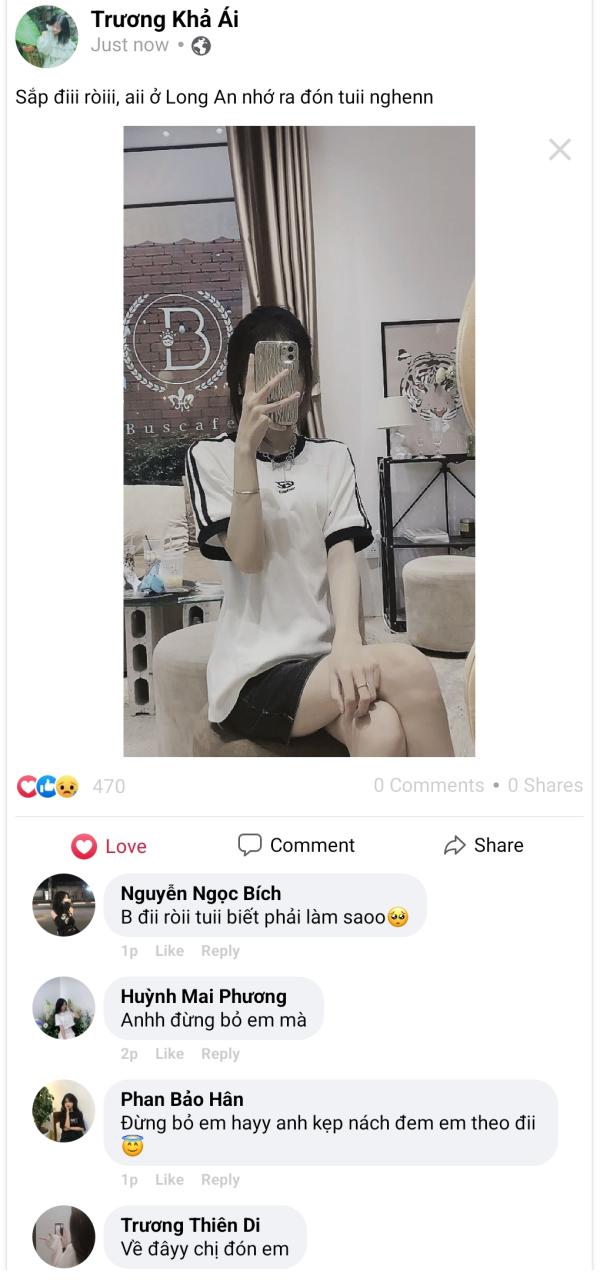600x1283 pixels.
Task: Reply to Huỳnh Mai Phương's comment
Action: pos(220,1054)
